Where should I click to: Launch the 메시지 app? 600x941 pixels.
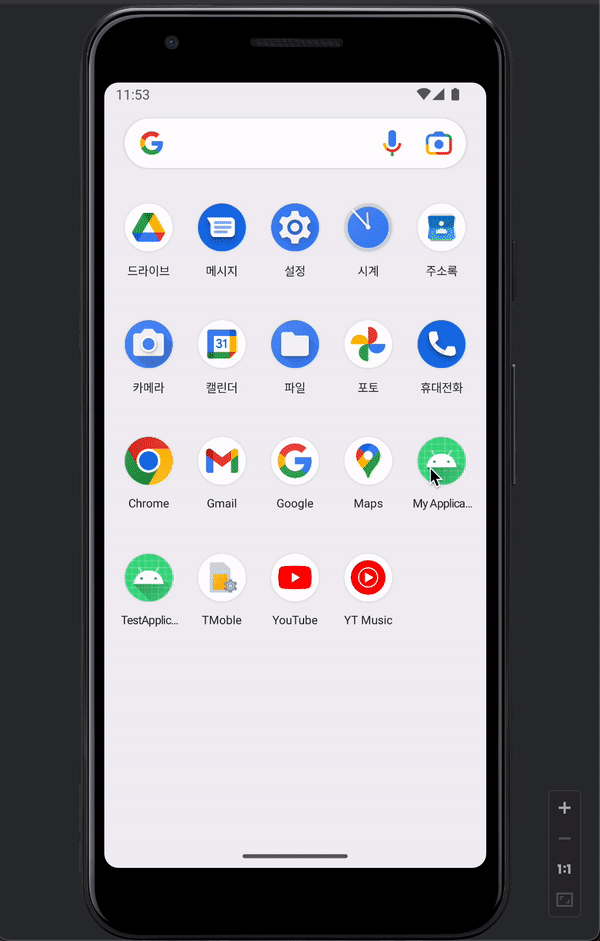(x=222, y=228)
